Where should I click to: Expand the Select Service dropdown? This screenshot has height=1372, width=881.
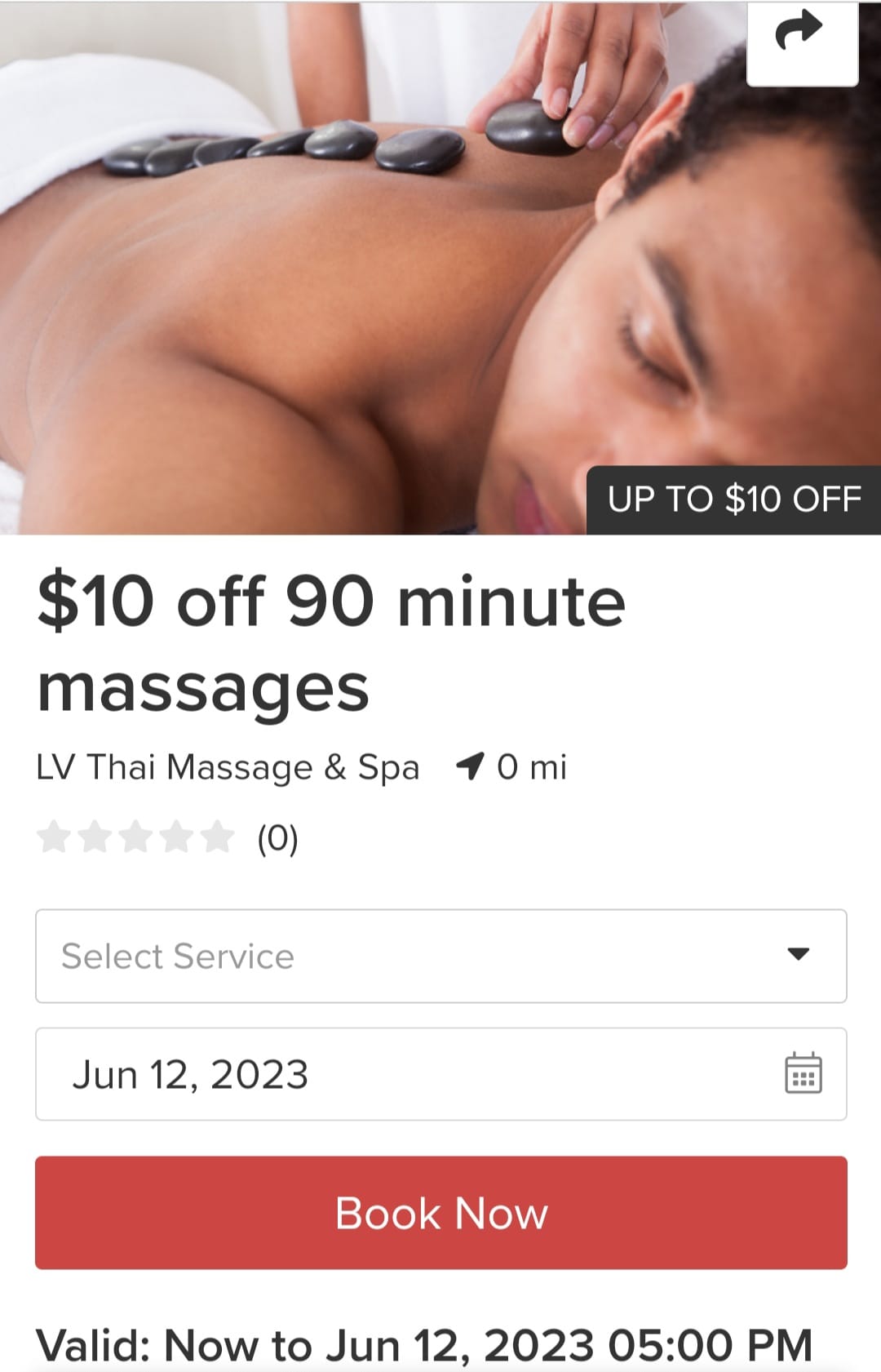[x=440, y=956]
